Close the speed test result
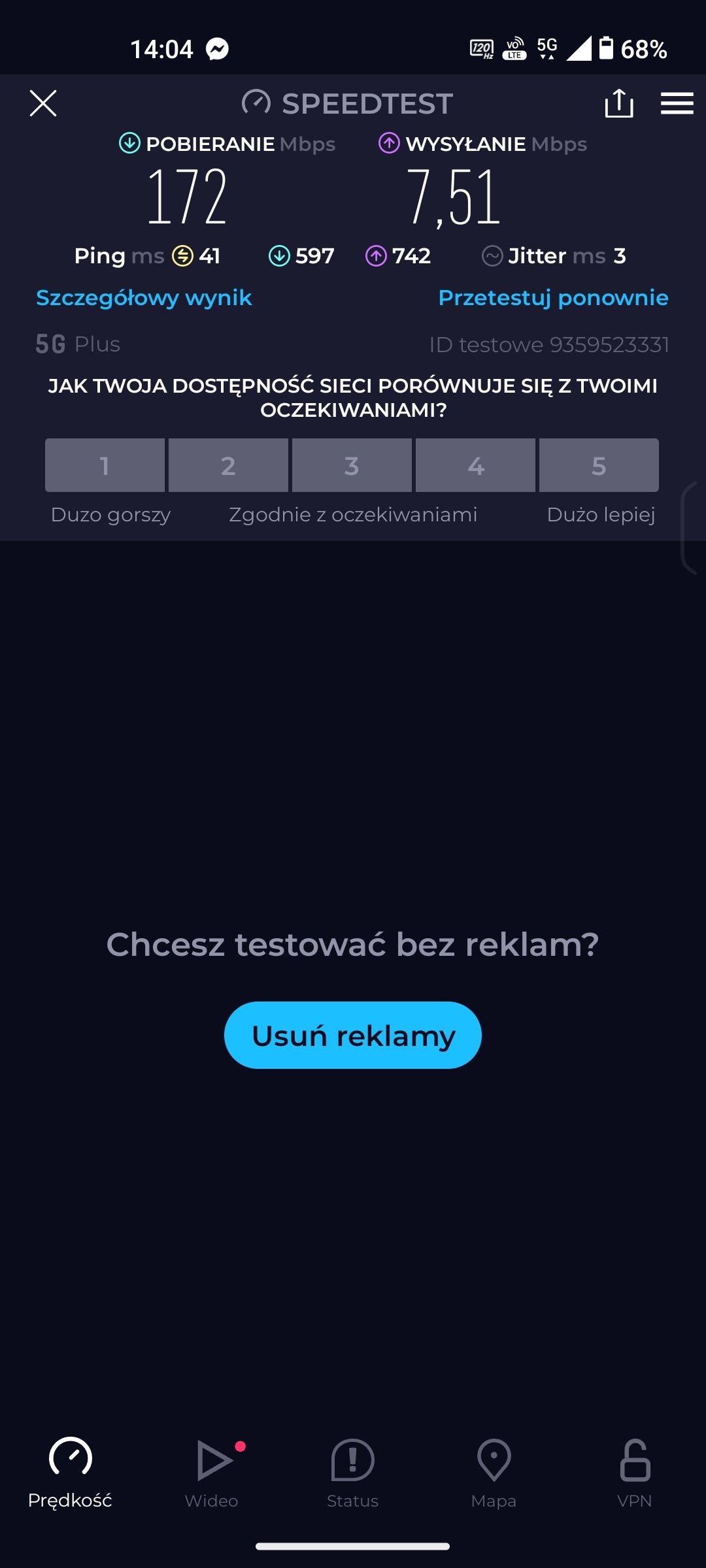 [43, 103]
